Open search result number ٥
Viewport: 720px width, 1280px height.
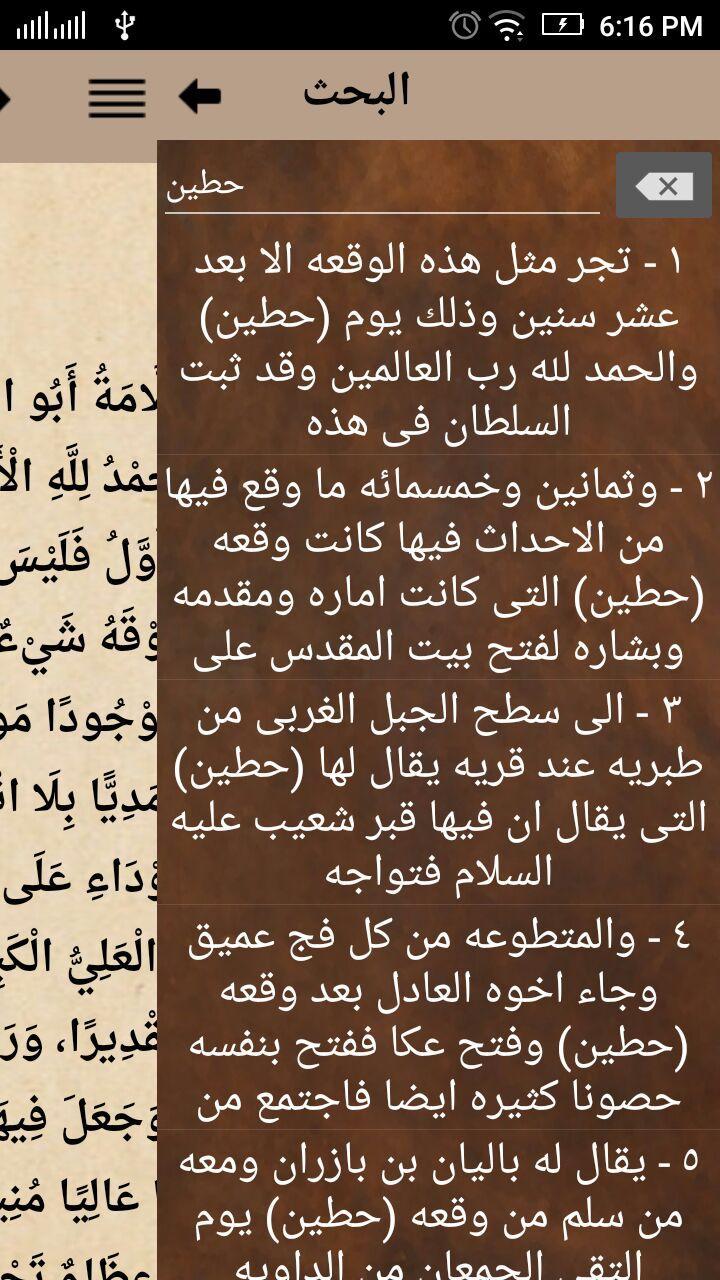point(439,1206)
